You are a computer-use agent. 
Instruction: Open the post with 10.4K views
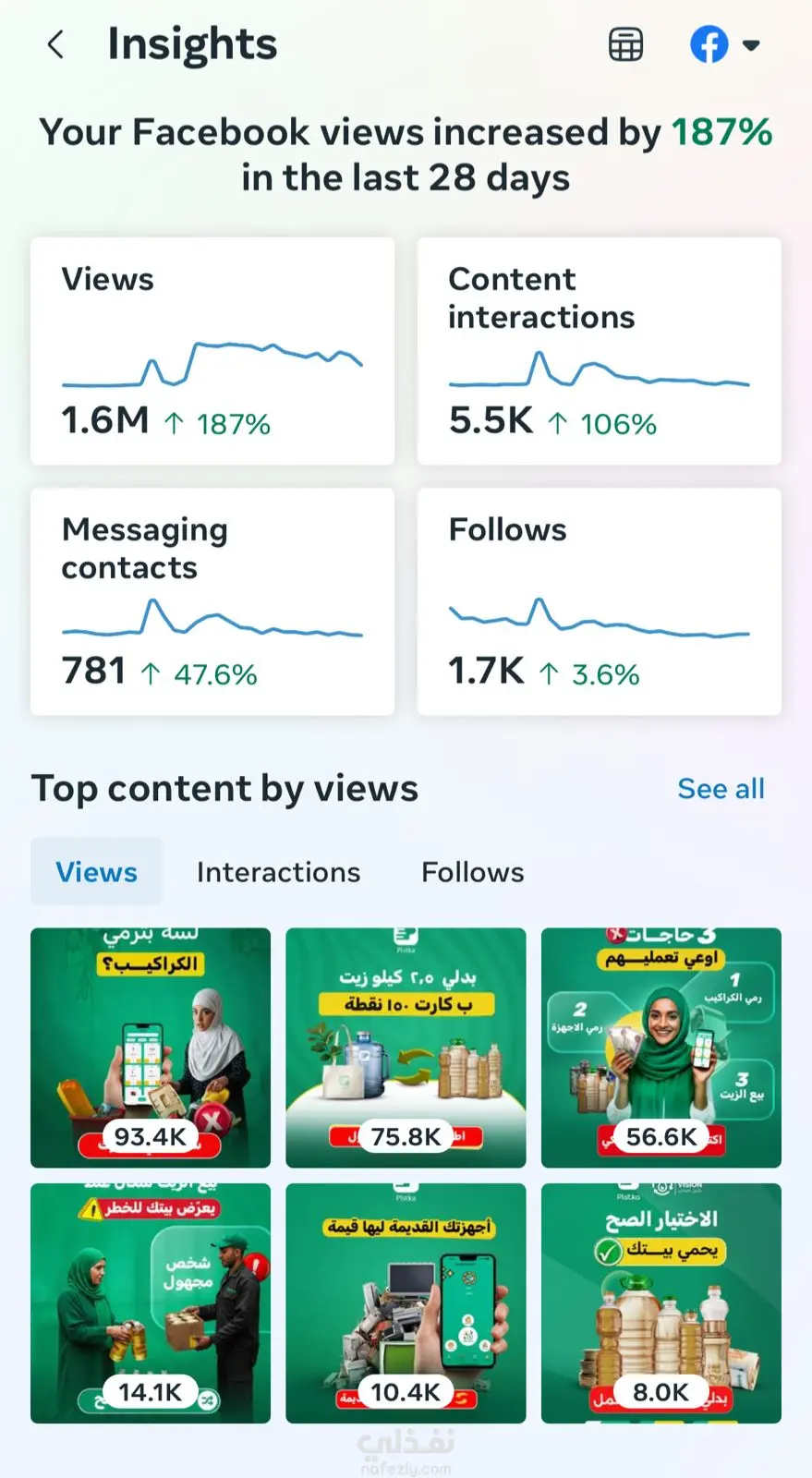point(406,1302)
